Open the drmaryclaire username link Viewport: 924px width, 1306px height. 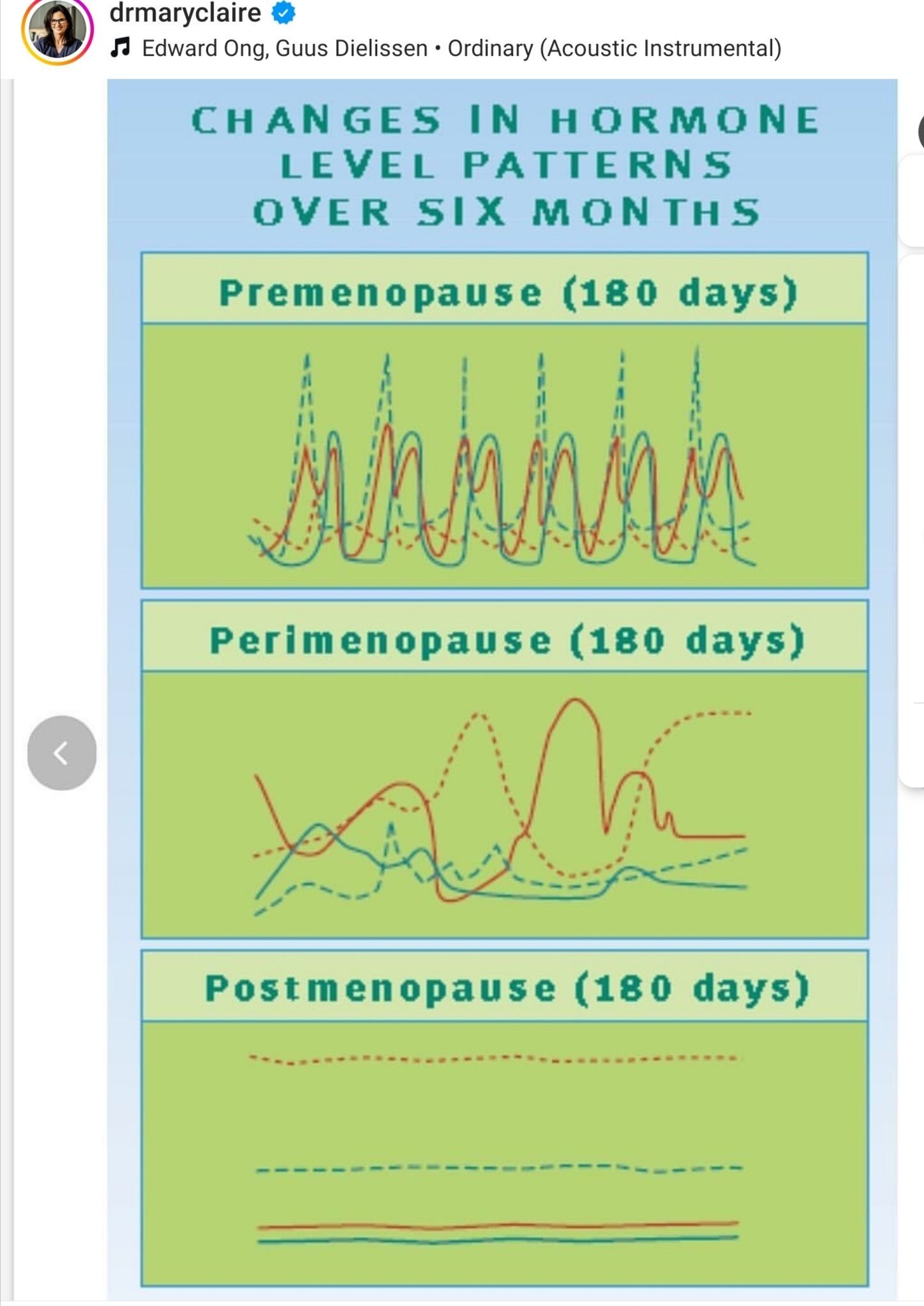click(x=185, y=13)
